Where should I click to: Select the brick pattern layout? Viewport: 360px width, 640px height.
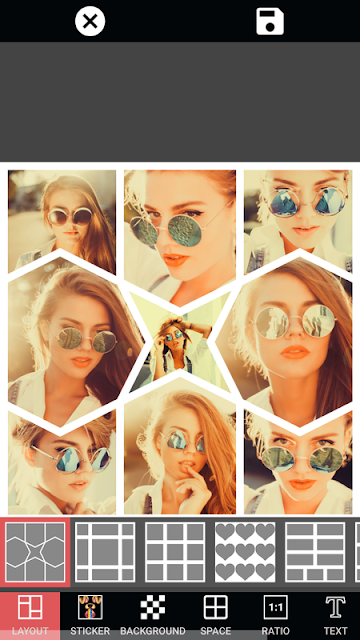pos(315,552)
